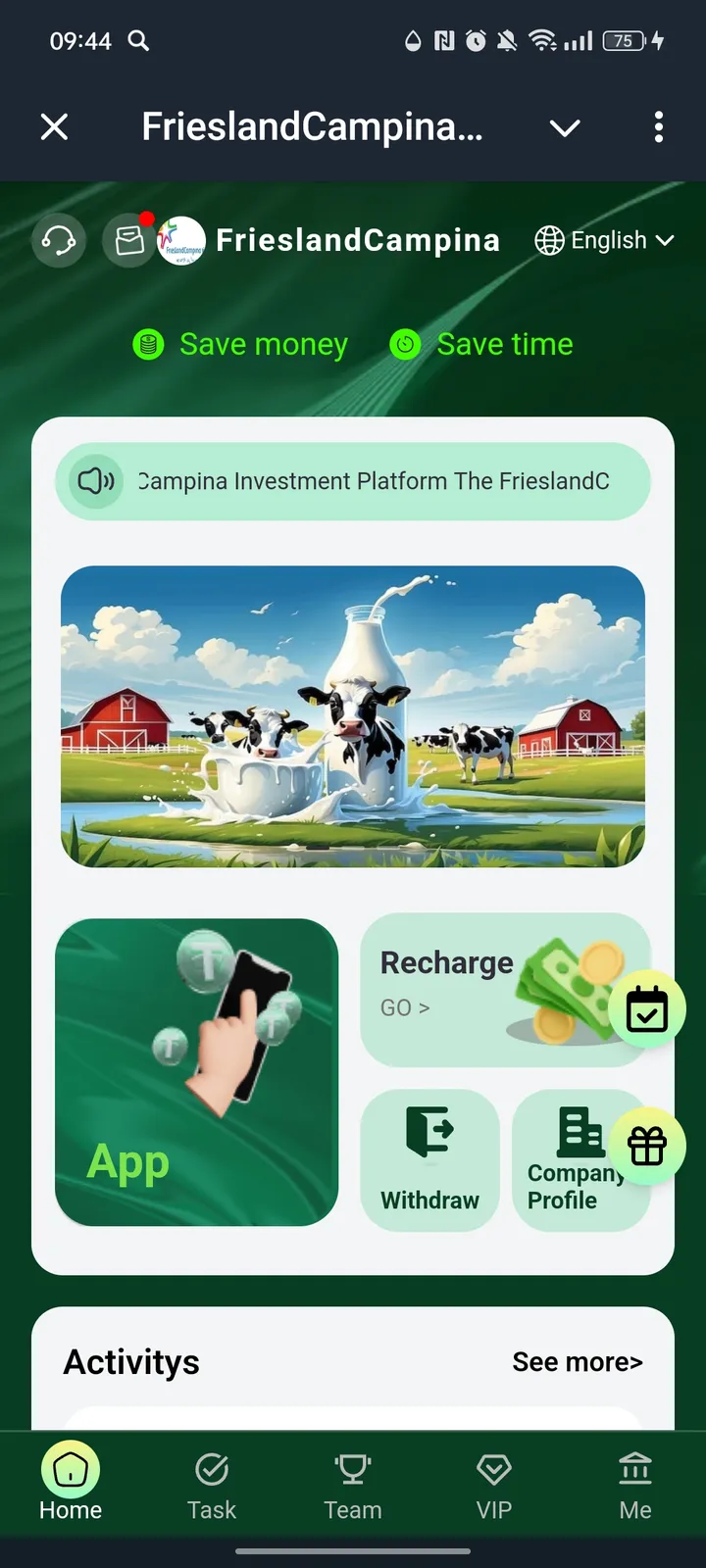This screenshot has width=706, height=1568.
Task: Switch to the Task tab
Action: [212, 1483]
